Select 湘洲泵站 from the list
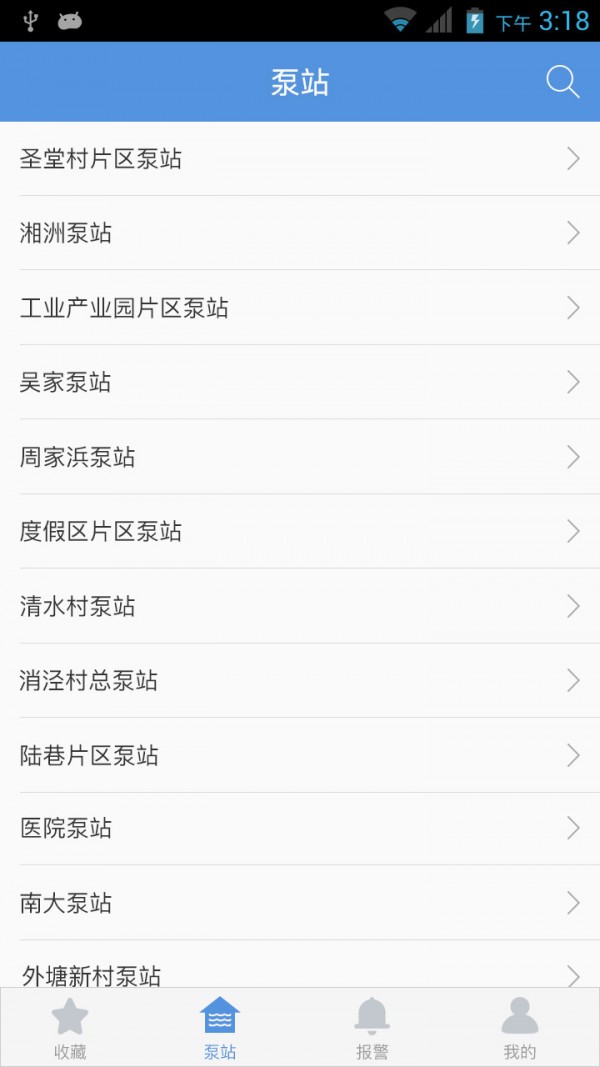This screenshot has height=1067, width=600. (300, 233)
